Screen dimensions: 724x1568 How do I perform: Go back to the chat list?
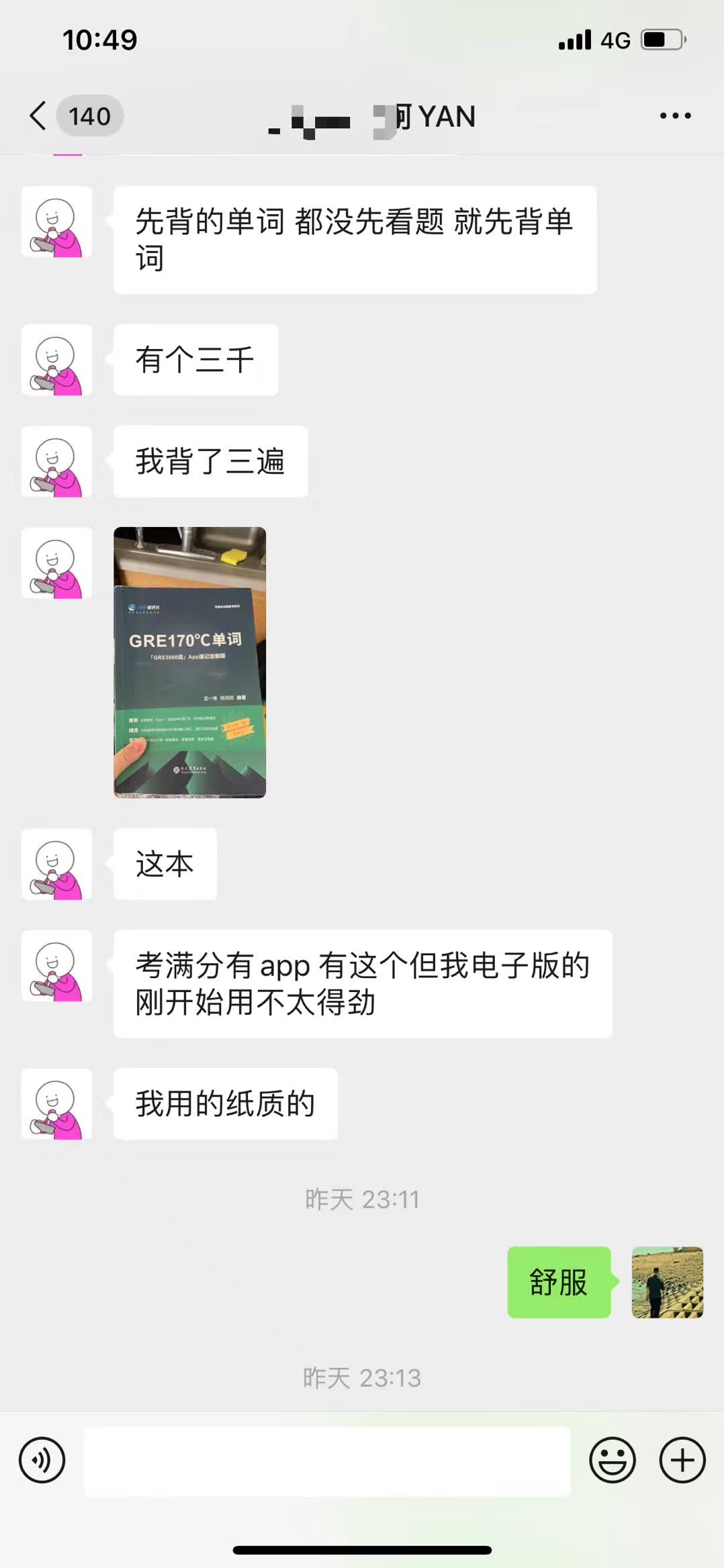pos(39,115)
